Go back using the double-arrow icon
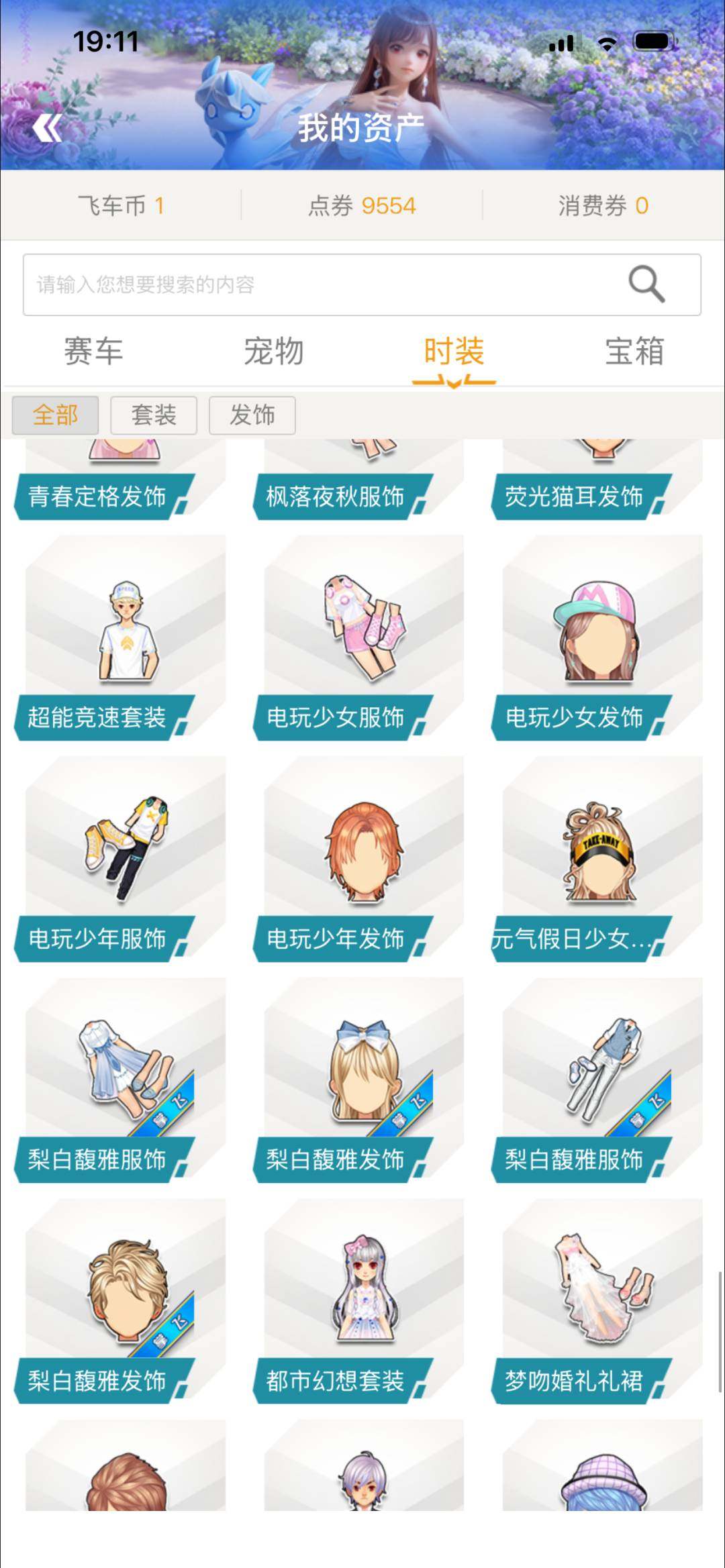This screenshot has width=725, height=1568. click(47, 127)
